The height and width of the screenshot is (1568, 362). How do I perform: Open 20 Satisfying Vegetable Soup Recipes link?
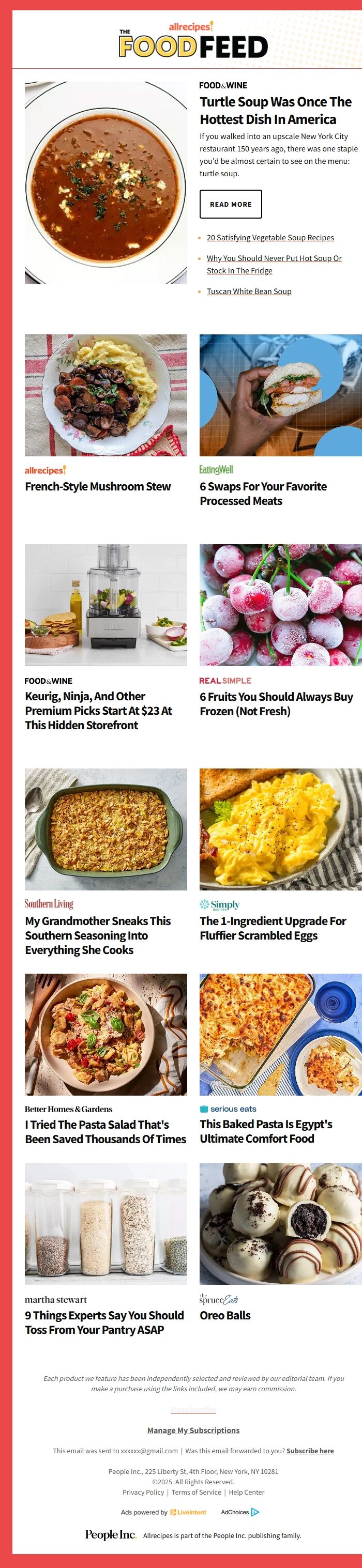270,237
